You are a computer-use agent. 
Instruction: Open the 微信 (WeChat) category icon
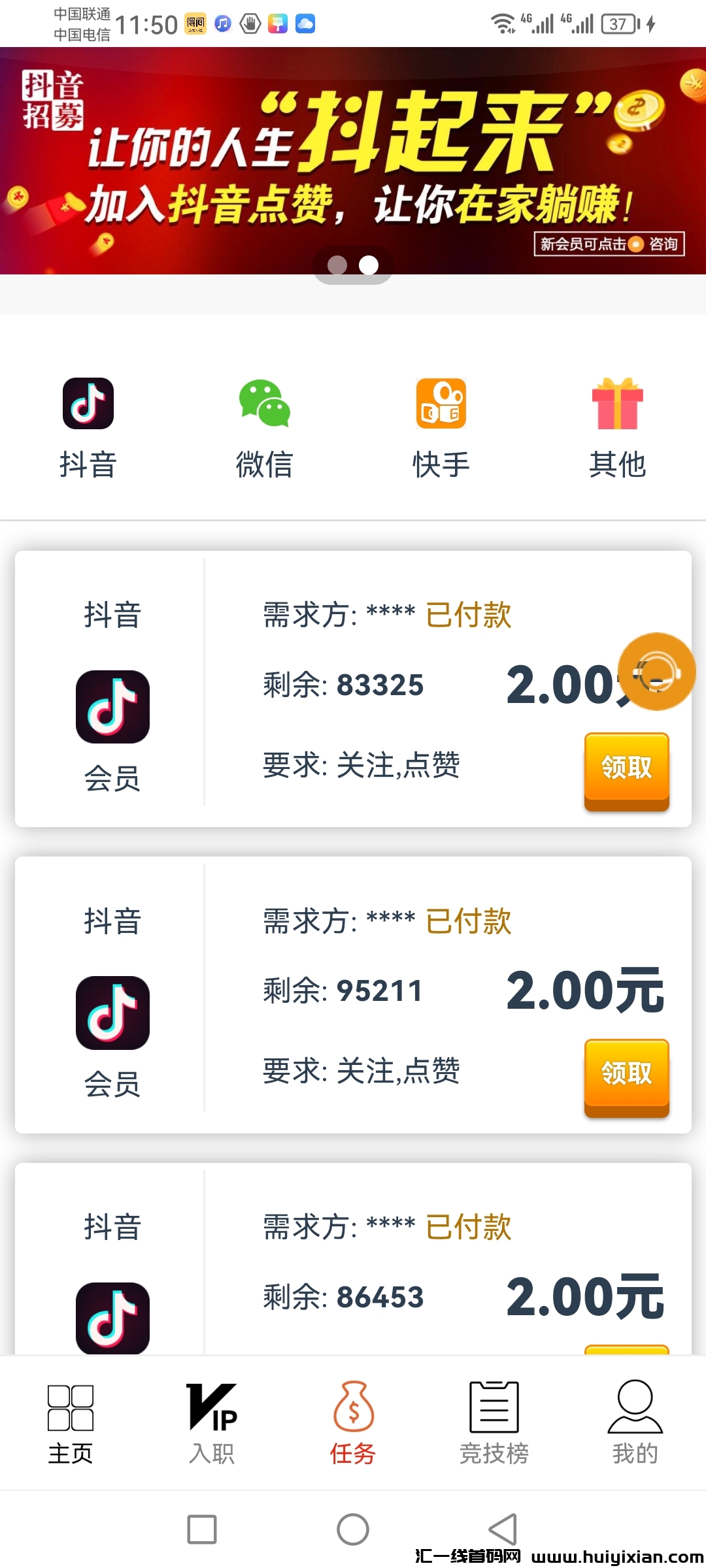click(x=265, y=403)
